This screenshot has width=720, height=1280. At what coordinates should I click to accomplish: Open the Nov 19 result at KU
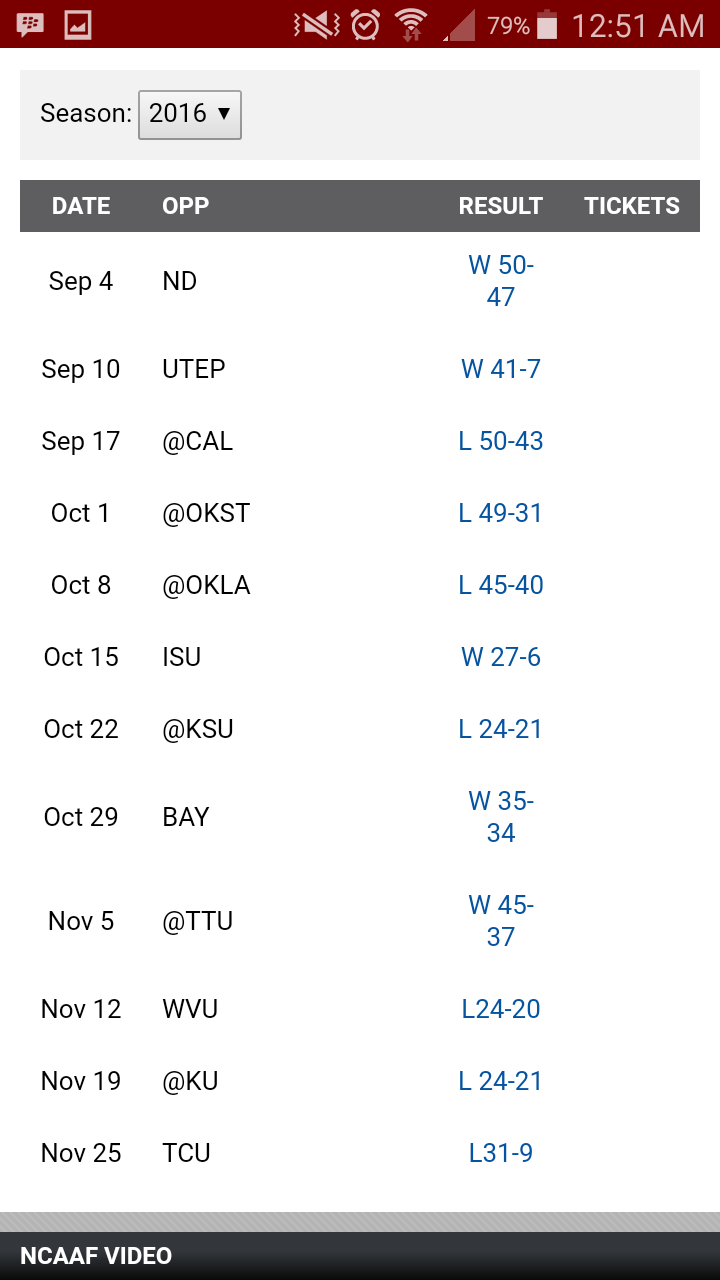(x=501, y=1081)
